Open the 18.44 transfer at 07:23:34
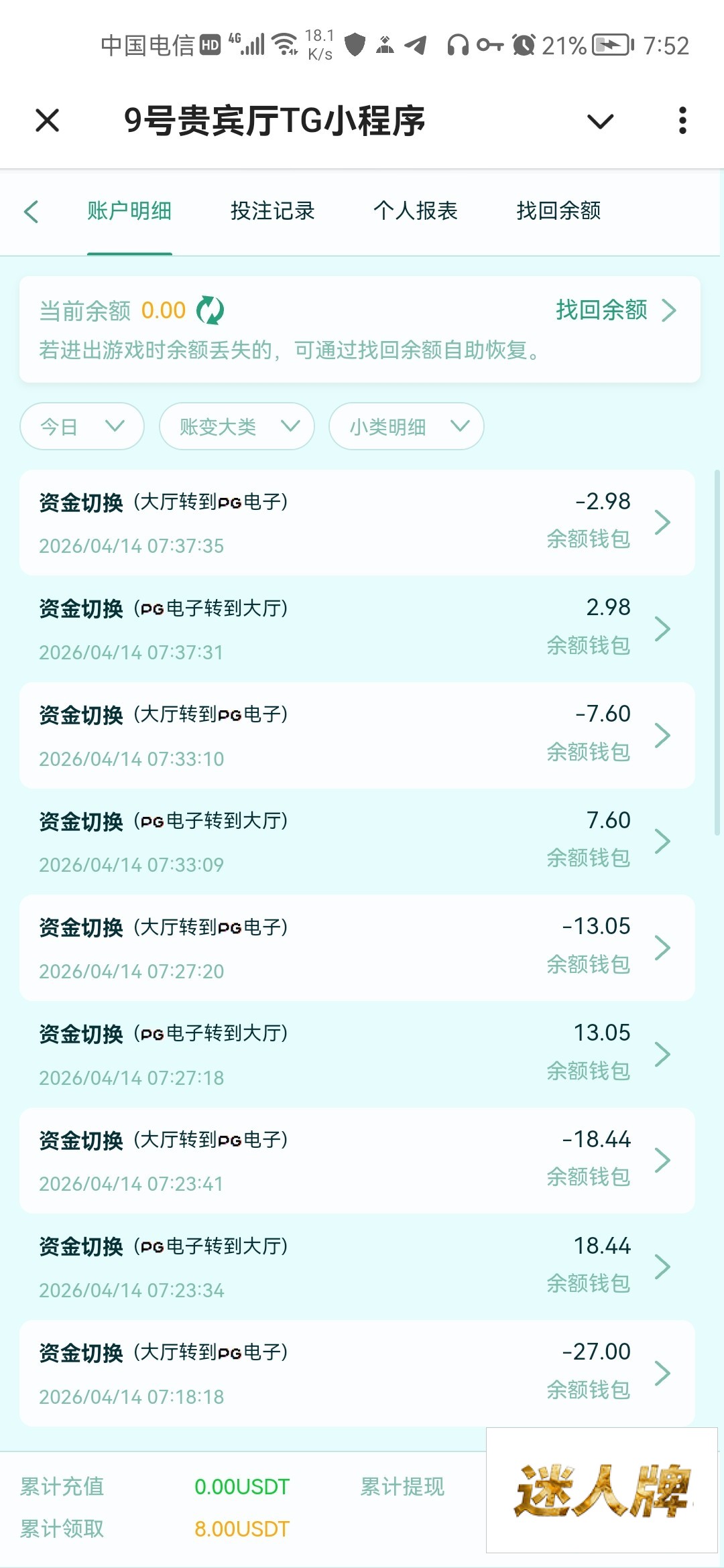724x1568 pixels. coord(357,1266)
